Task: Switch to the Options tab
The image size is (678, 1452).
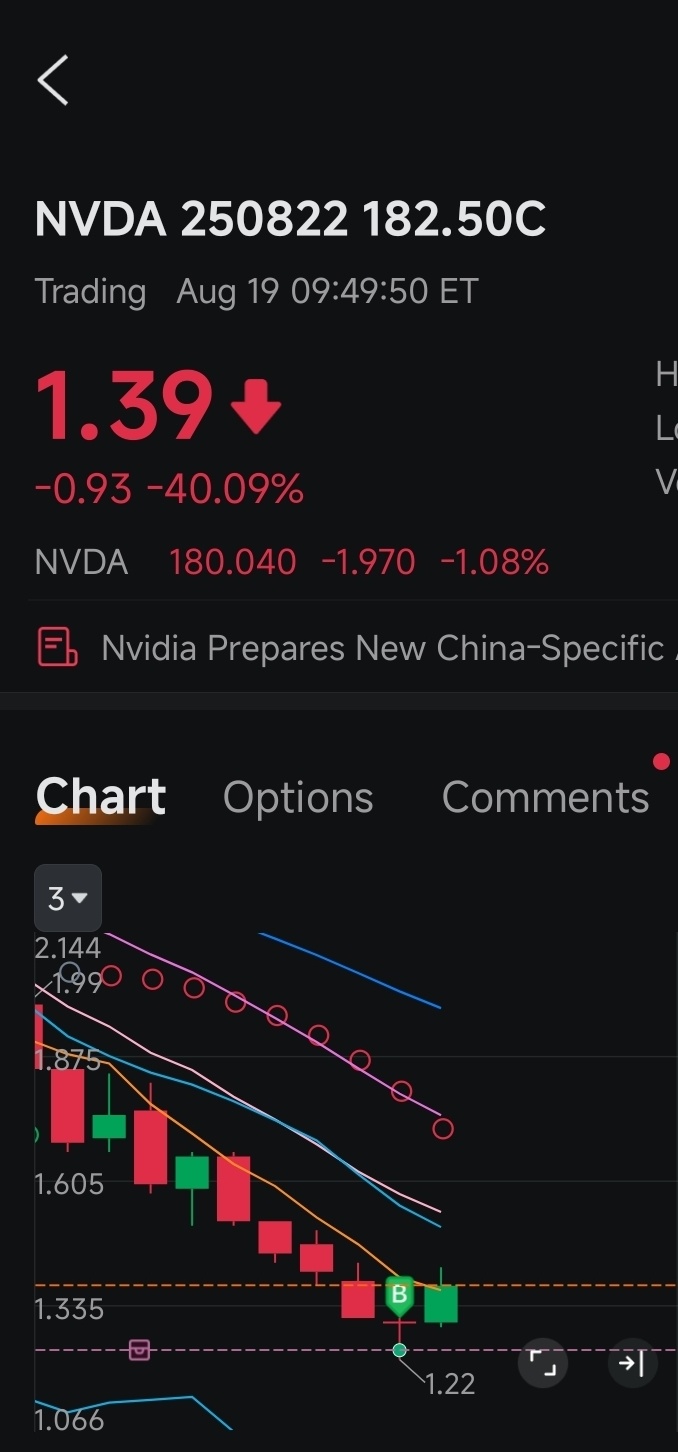Action: click(x=298, y=797)
